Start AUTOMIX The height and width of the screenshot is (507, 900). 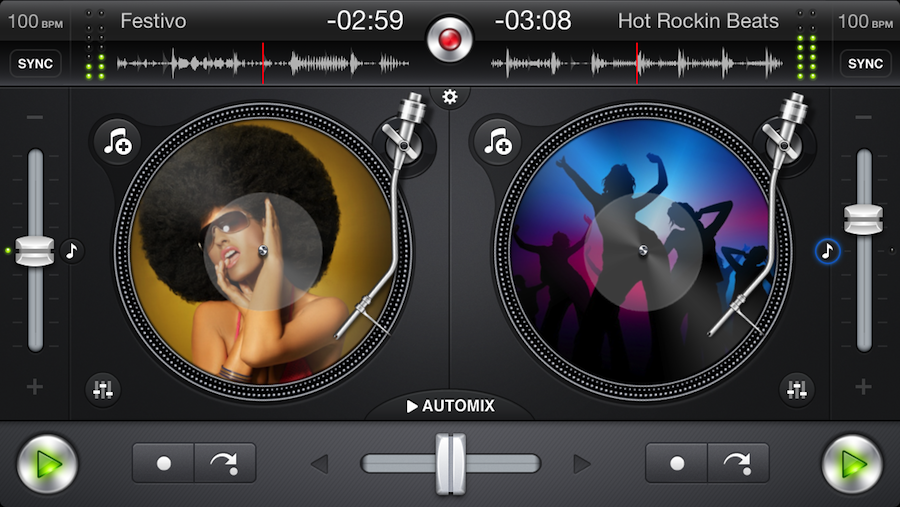pyautogui.click(x=450, y=406)
